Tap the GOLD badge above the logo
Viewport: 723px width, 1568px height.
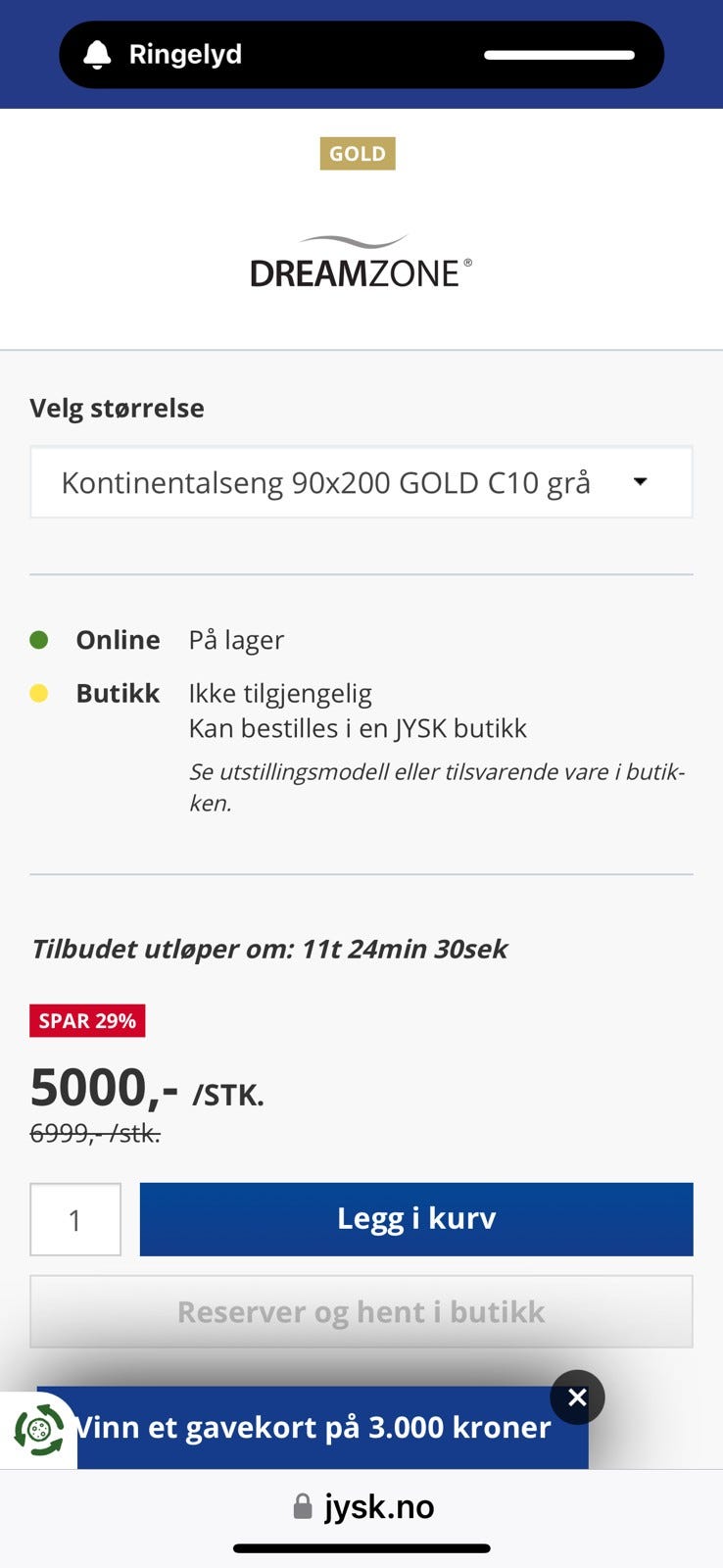(358, 153)
